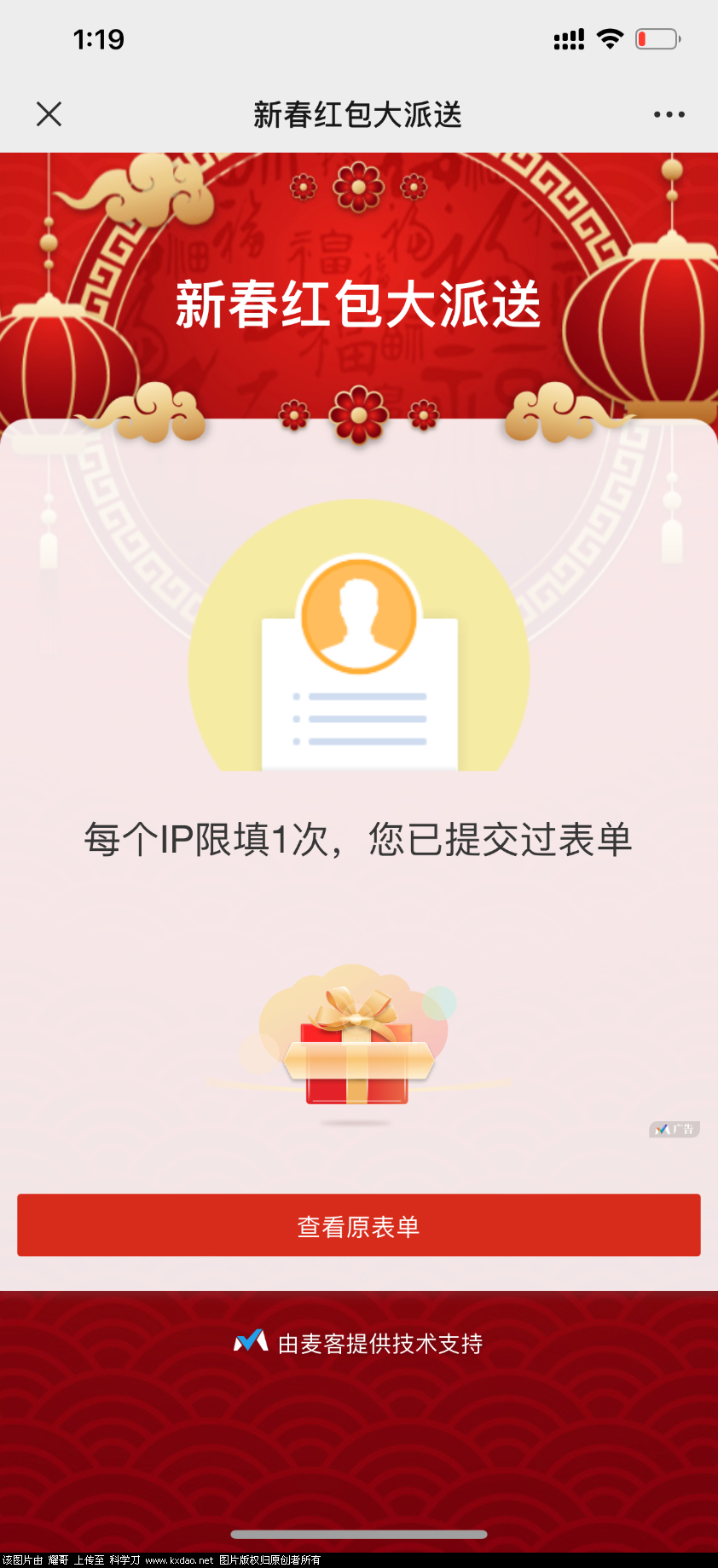This screenshot has width=718, height=1568.
Task: Tap the IP limit notice text
Action: pos(359,839)
